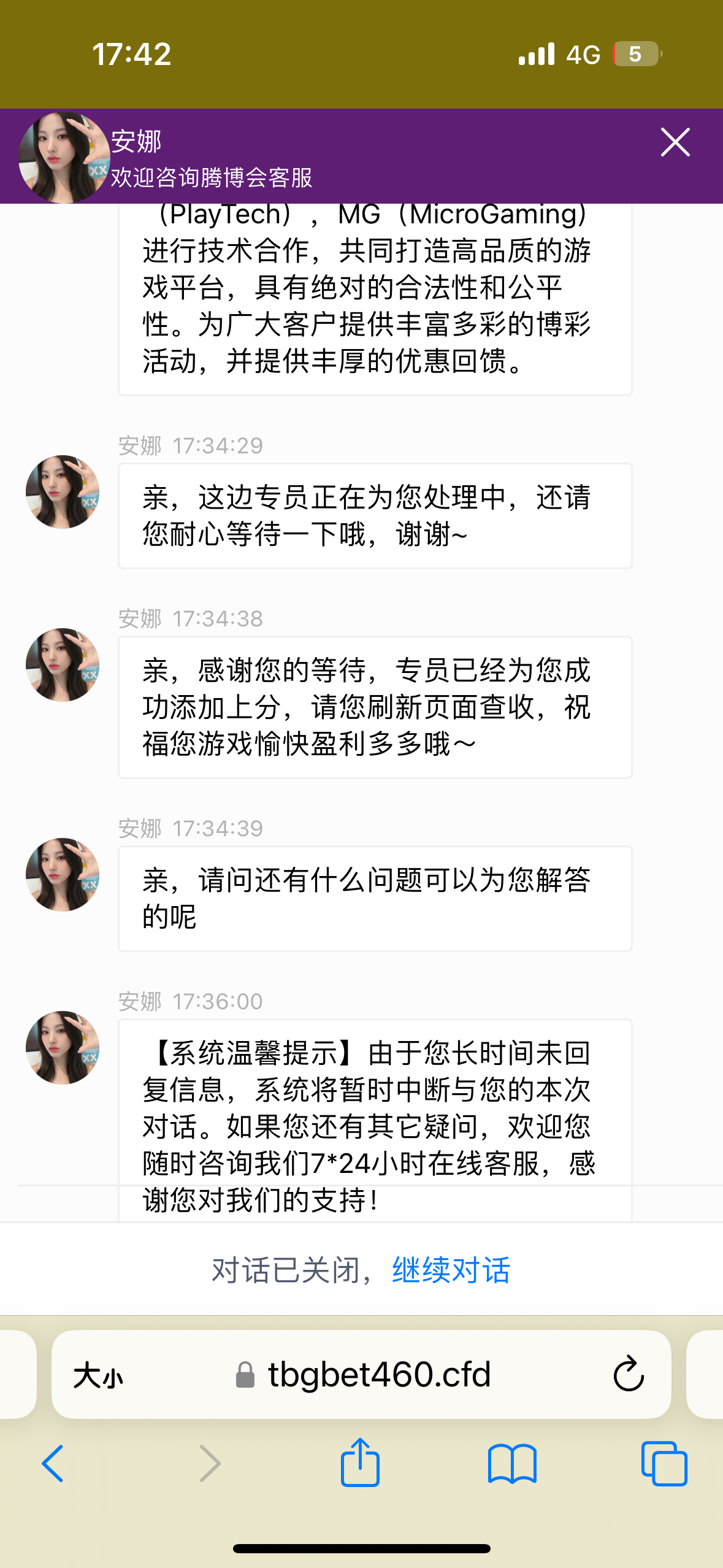This screenshot has height=1568, width=723.
Task: Open the 大小 page settings menu
Action: 98,1375
